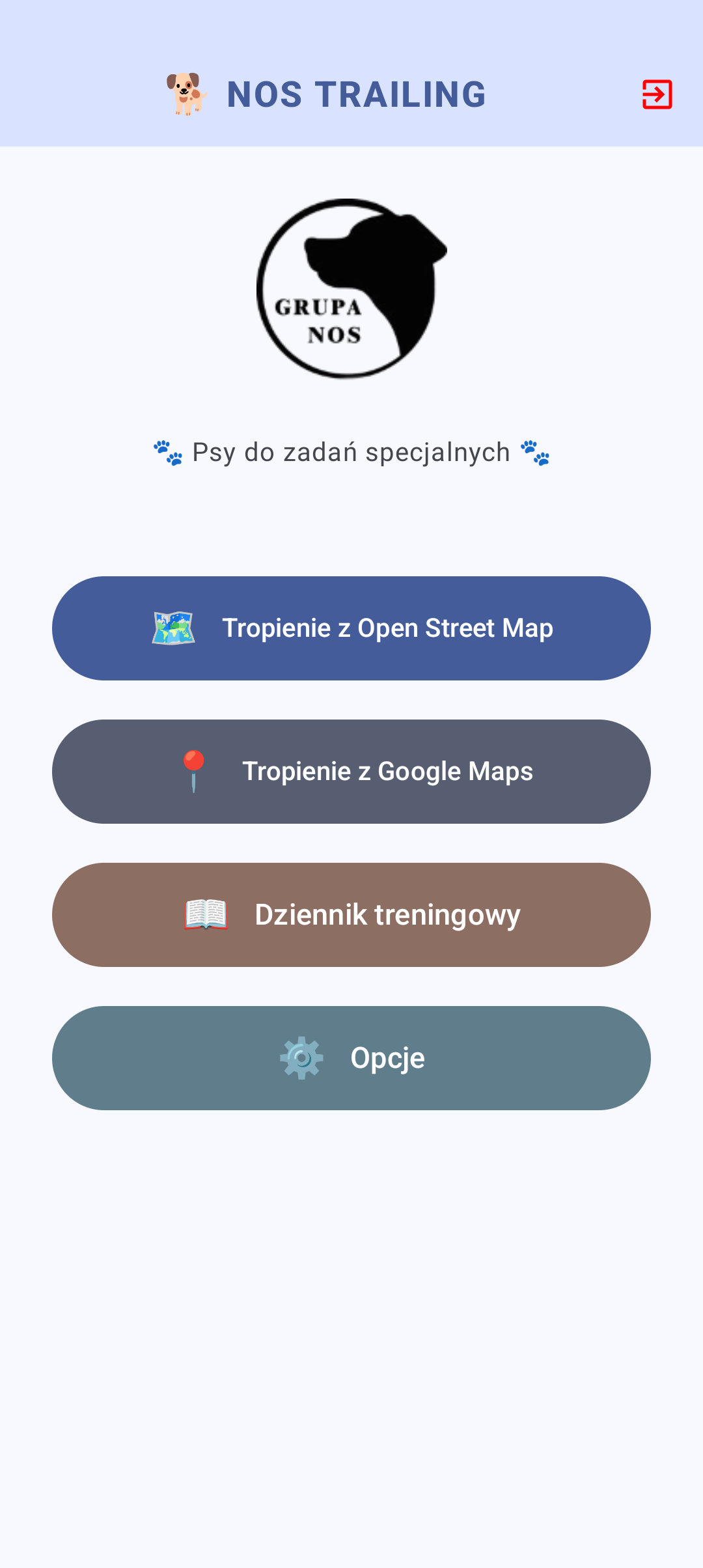The height and width of the screenshot is (1568, 703).
Task: Click the teal Opcje bar at bottom
Action: tap(351, 1057)
